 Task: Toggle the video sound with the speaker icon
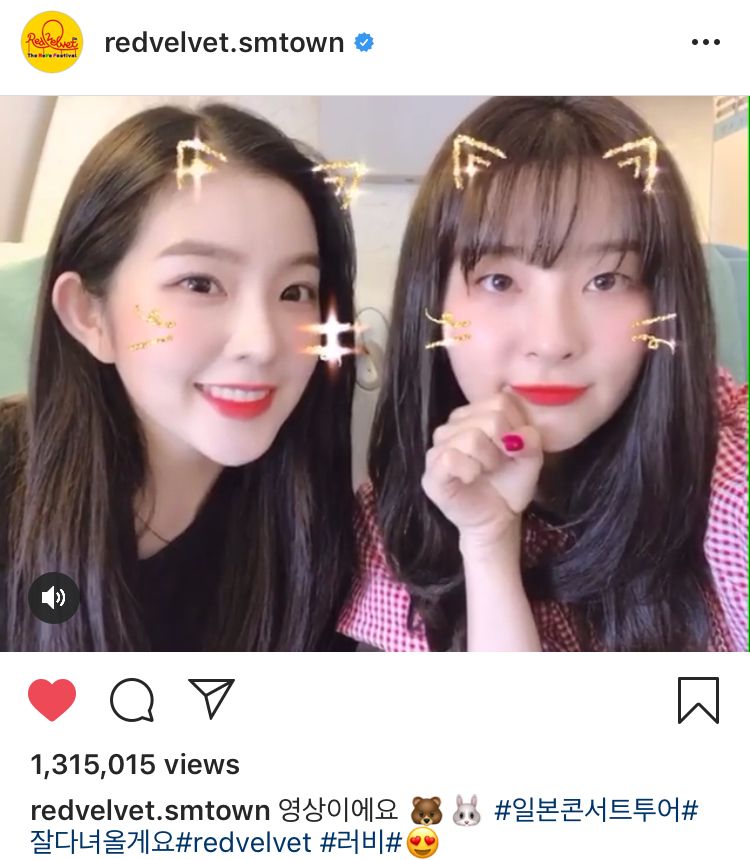tap(53, 598)
